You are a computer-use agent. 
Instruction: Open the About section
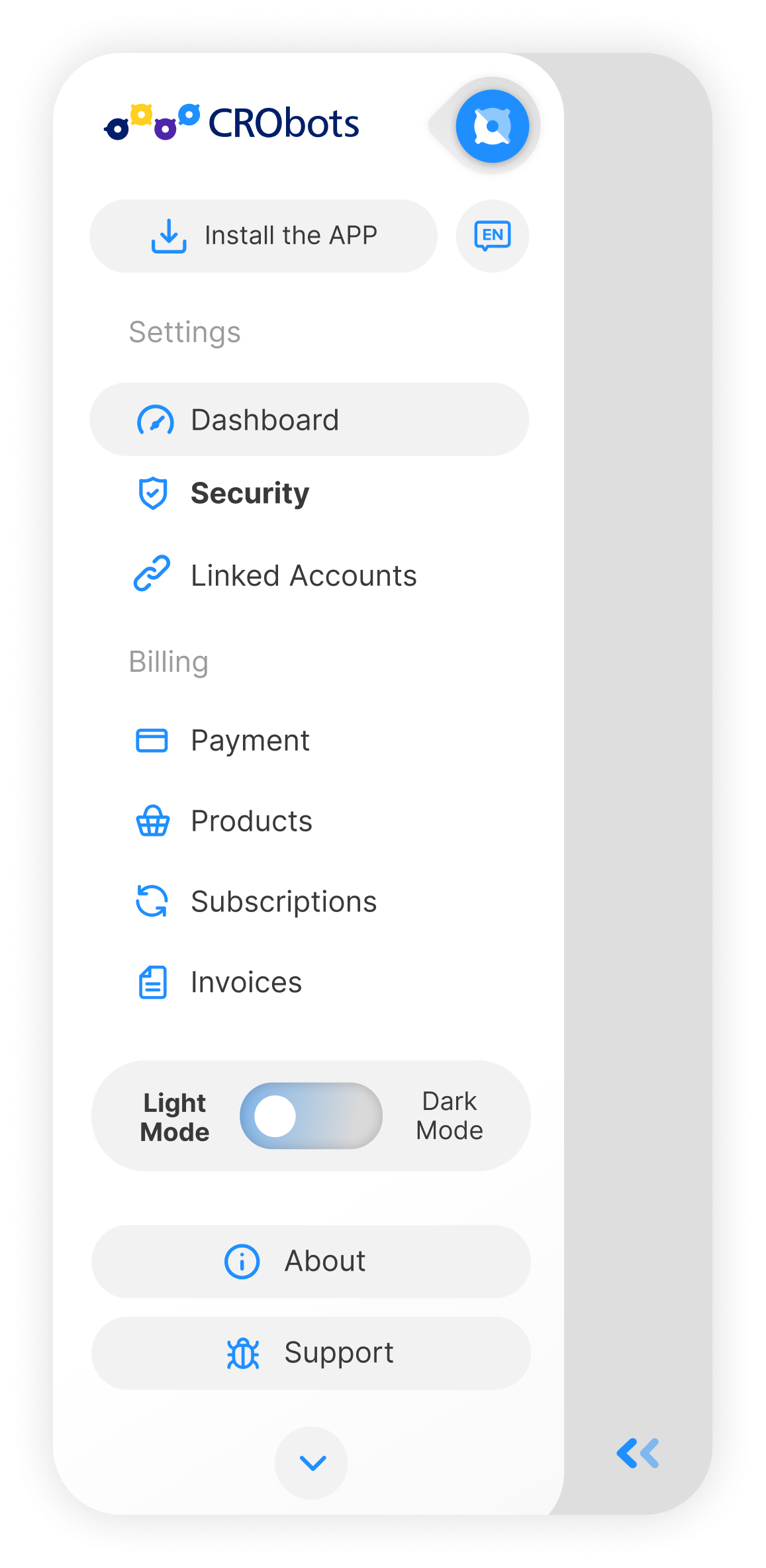311,1262
